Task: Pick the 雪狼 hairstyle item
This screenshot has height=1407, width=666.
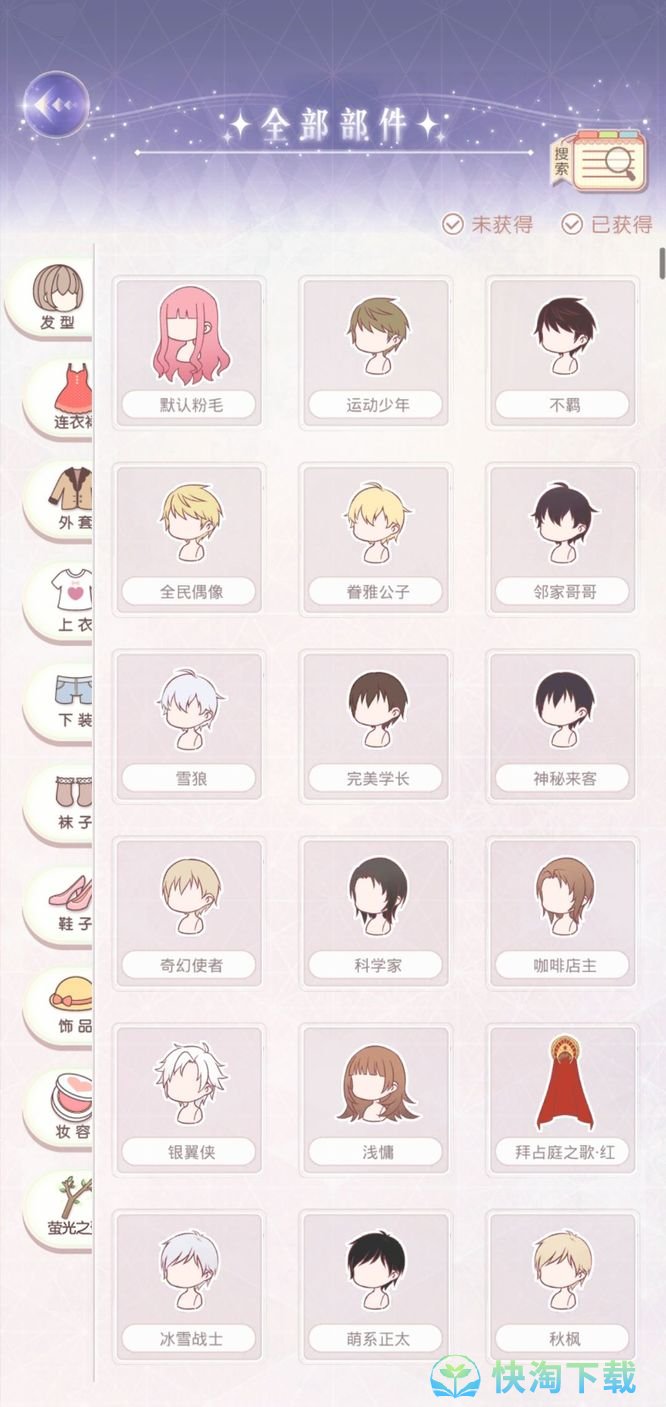Action: pyautogui.click(x=189, y=724)
